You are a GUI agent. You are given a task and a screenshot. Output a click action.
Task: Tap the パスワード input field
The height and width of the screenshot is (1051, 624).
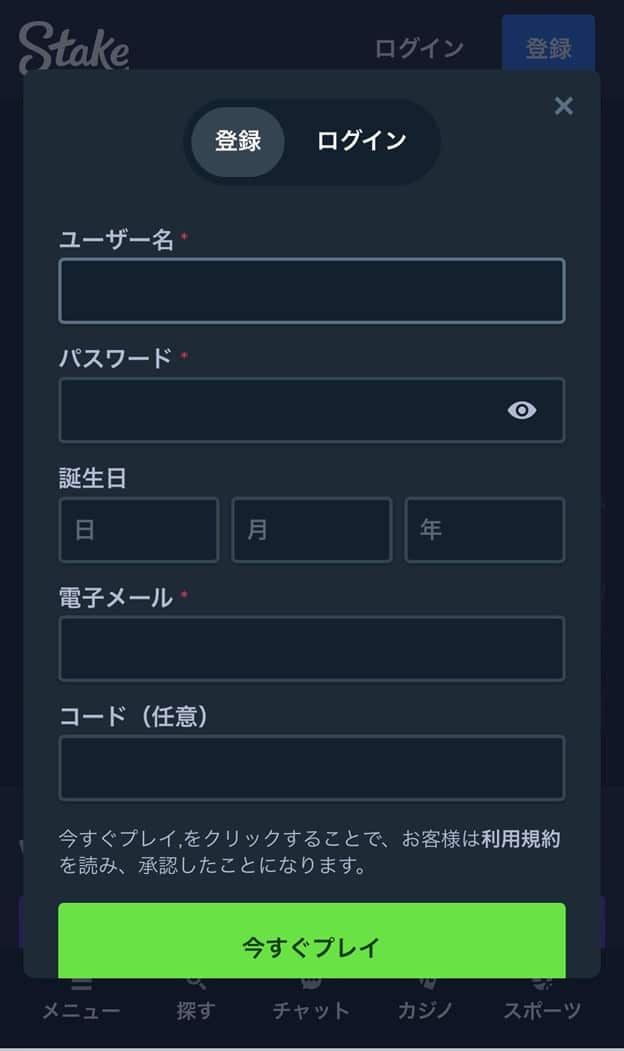click(280, 410)
